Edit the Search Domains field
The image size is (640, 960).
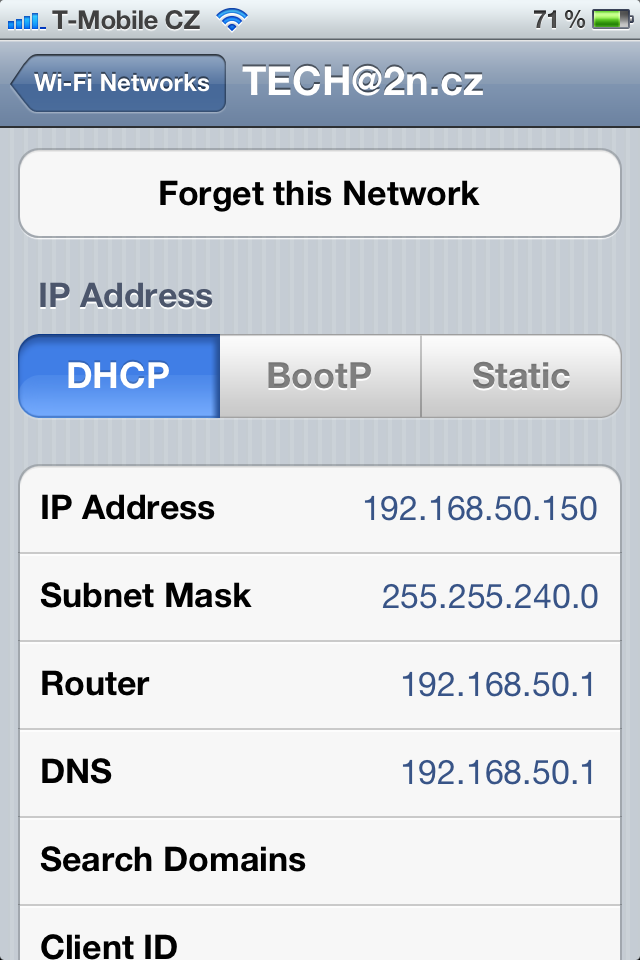320,860
